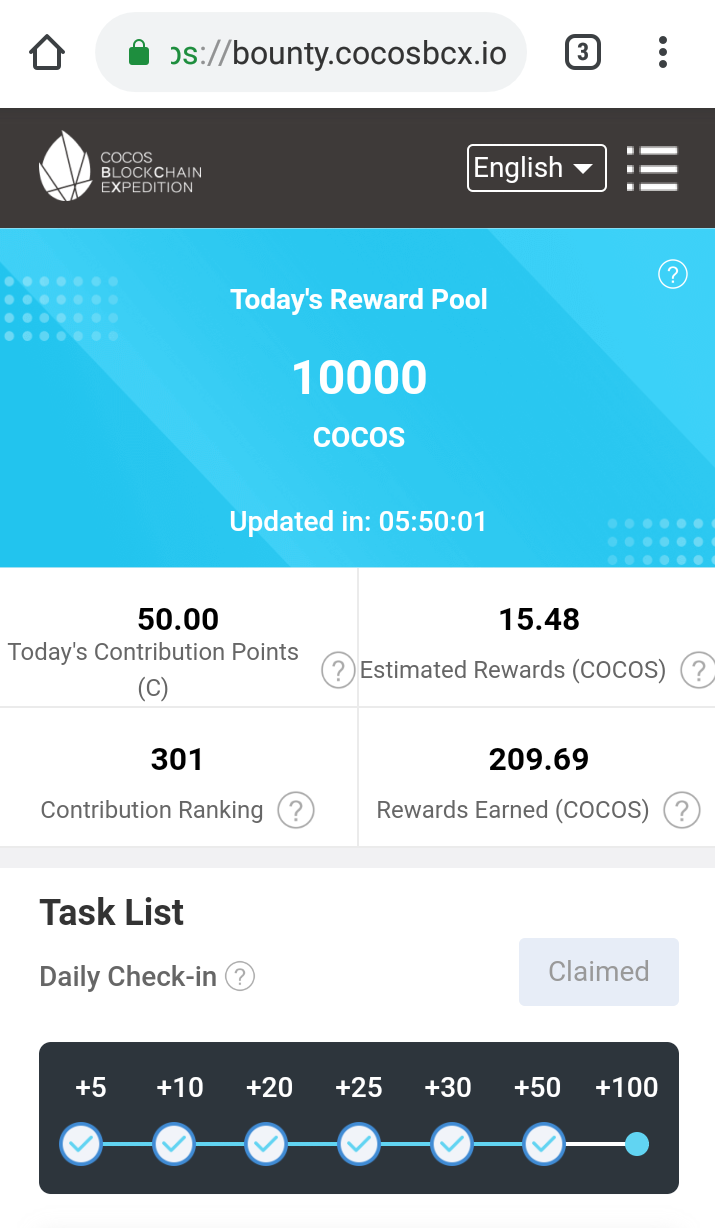Show help for Estimated Rewards
Image resolution: width=715 pixels, height=1229 pixels.
coord(697,670)
